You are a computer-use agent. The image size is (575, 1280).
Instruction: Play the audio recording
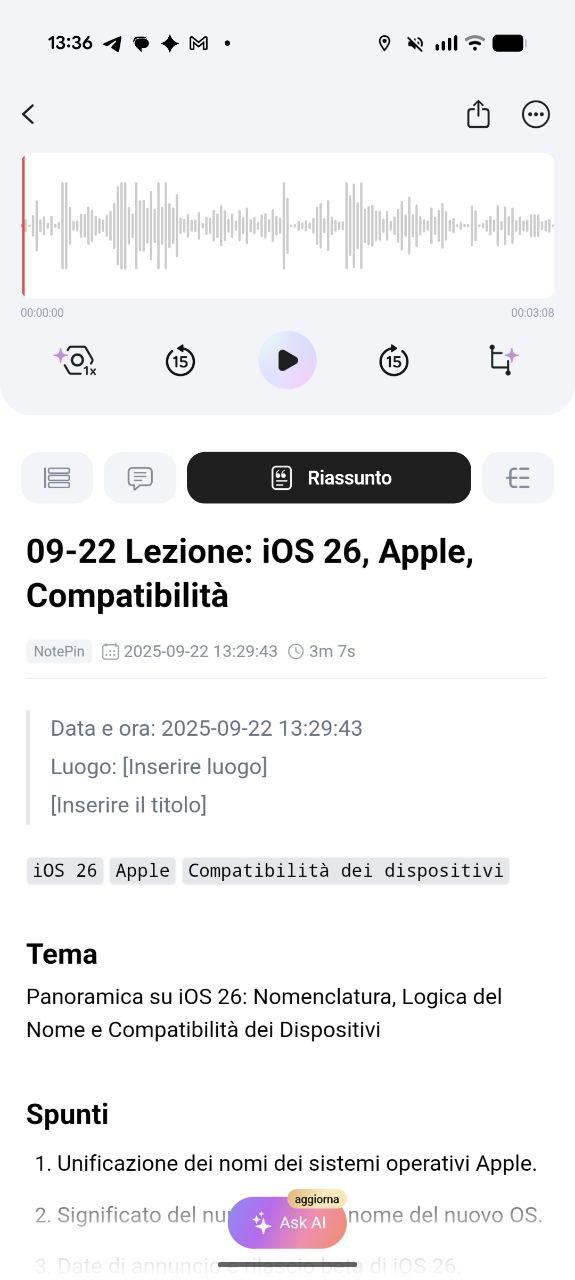click(x=287, y=360)
